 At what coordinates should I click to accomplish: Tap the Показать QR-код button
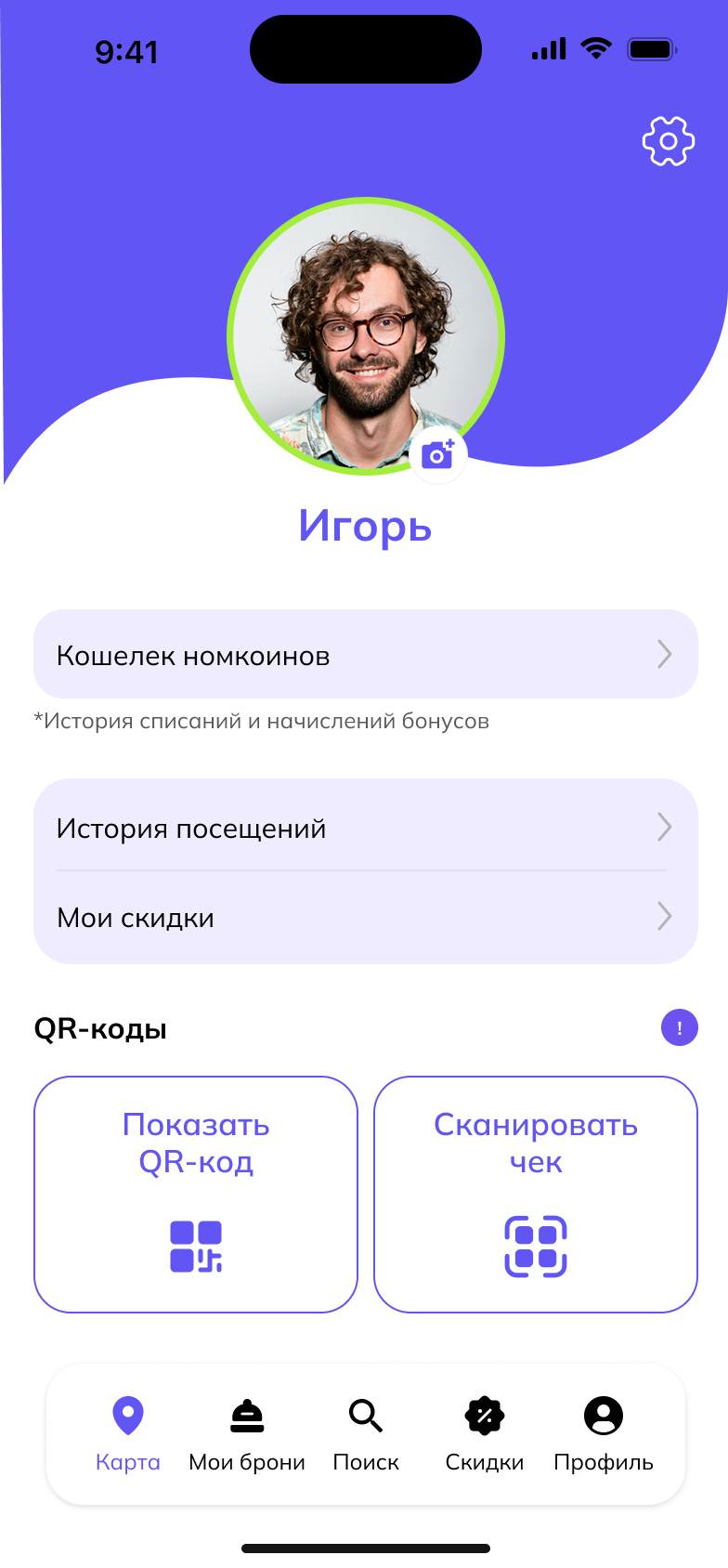[x=195, y=1195]
